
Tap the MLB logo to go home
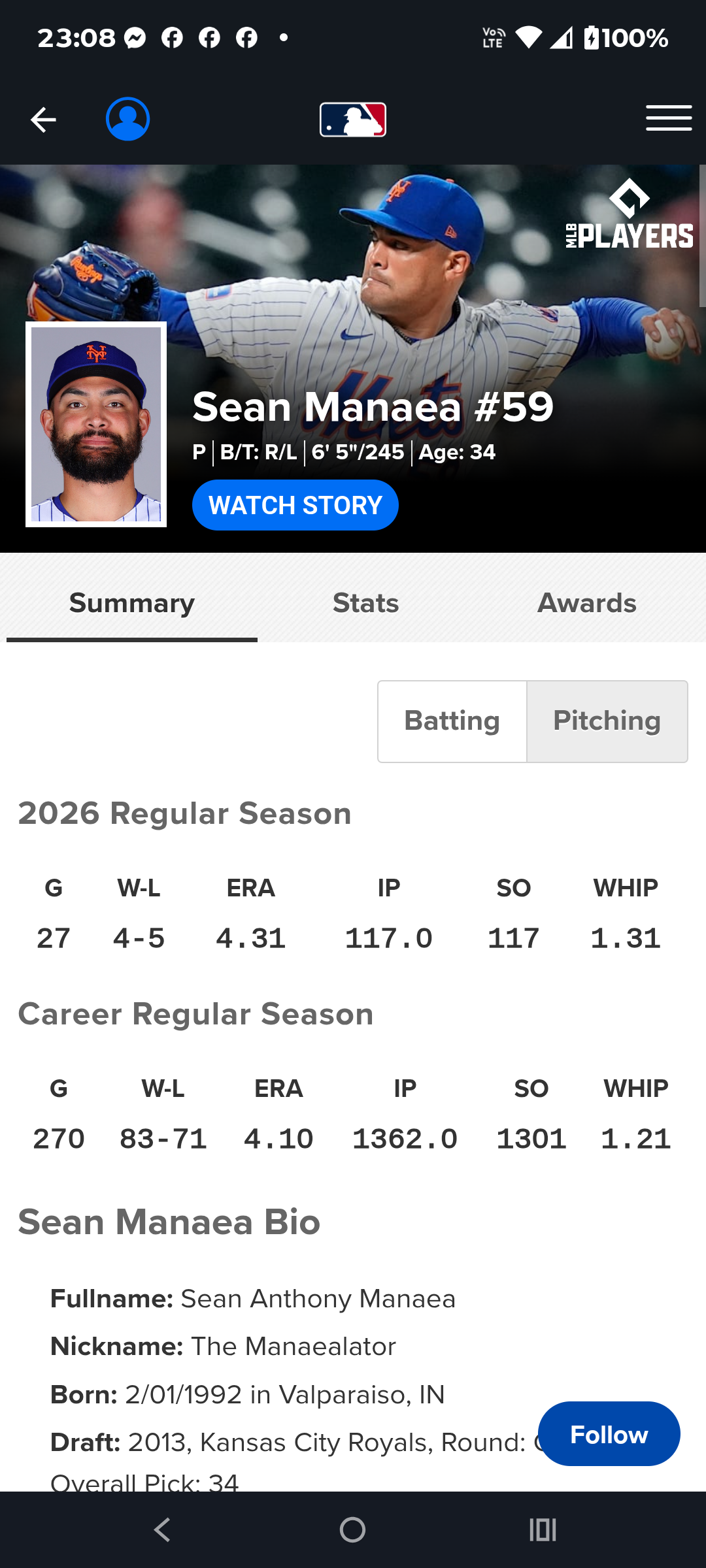pos(353,120)
